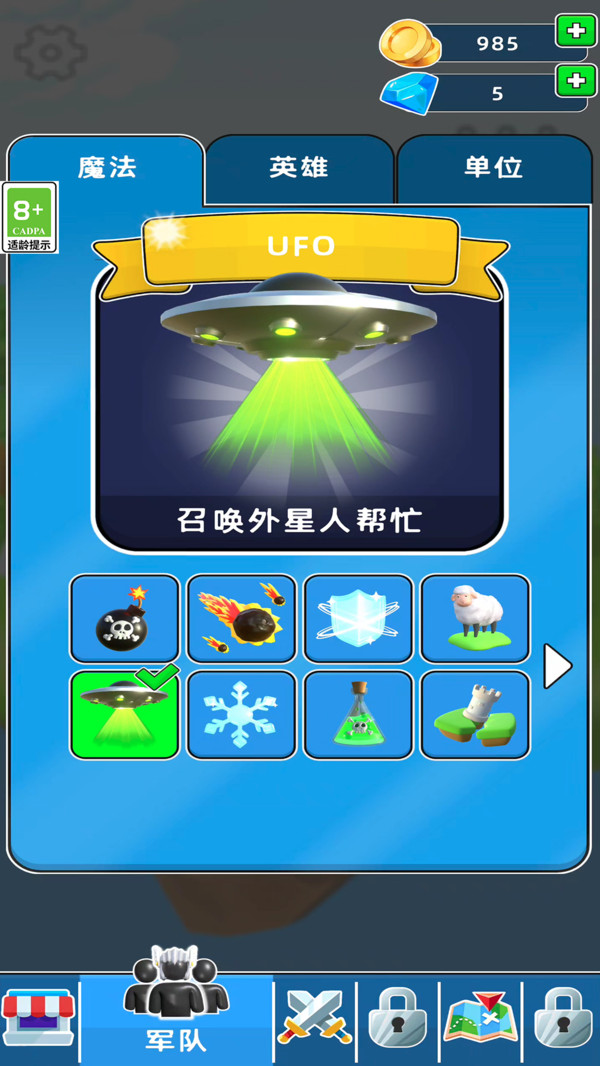Select the skull bomb spell
The width and height of the screenshot is (600, 1066).
pyautogui.click(x=125, y=618)
